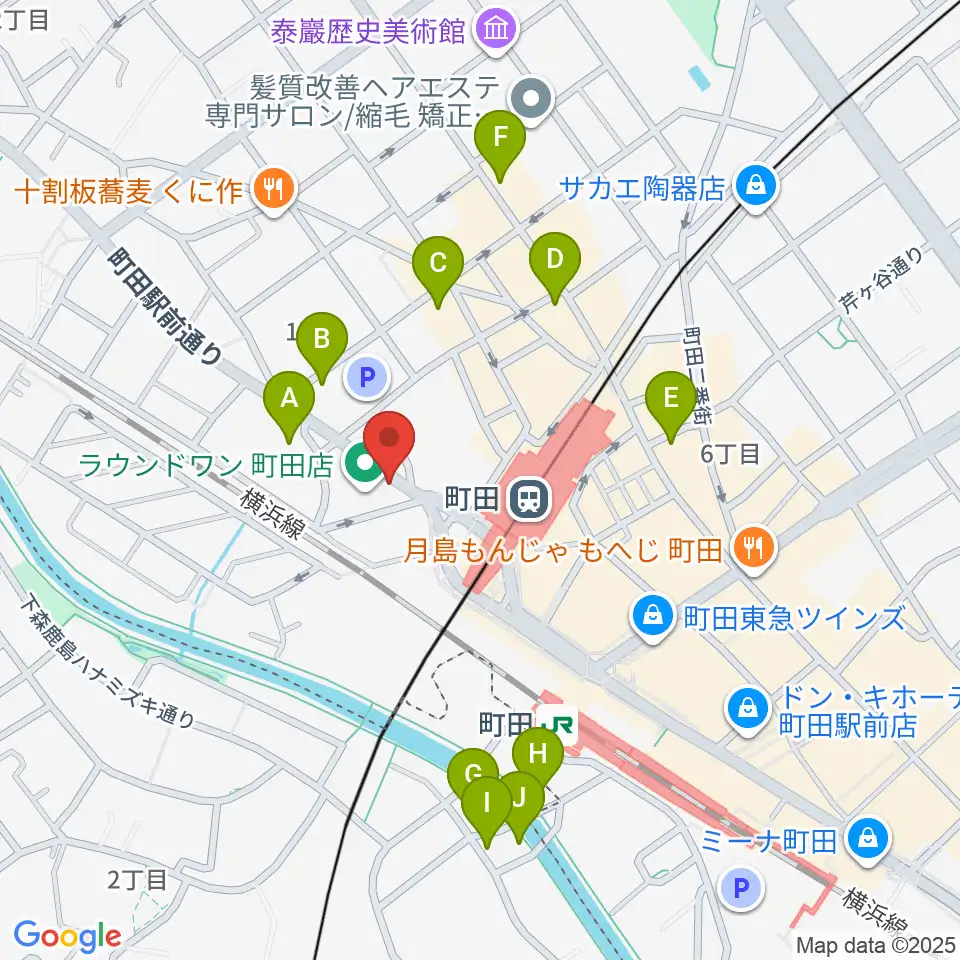Tap the red location pin

[x=389, y=443]
